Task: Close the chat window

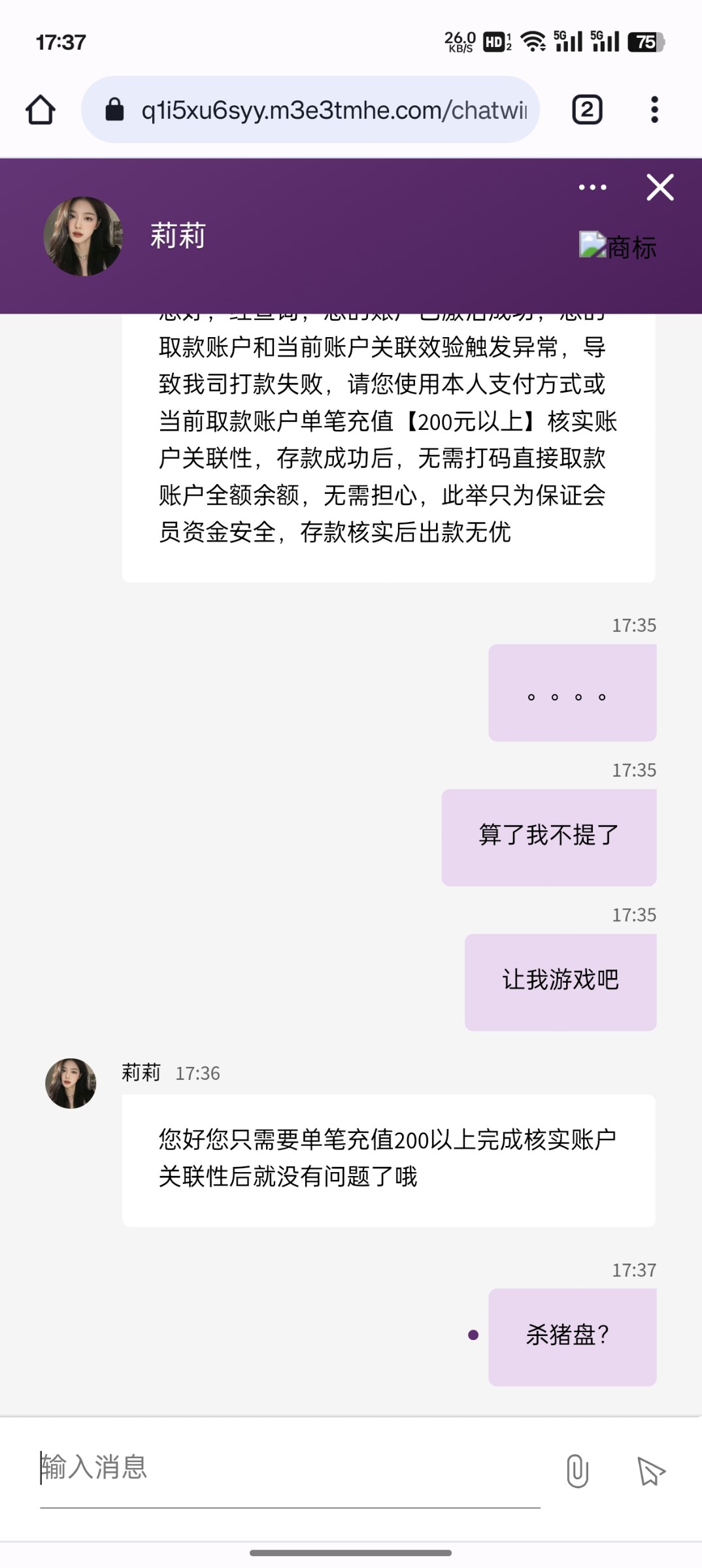Action: tap(660, 188)
